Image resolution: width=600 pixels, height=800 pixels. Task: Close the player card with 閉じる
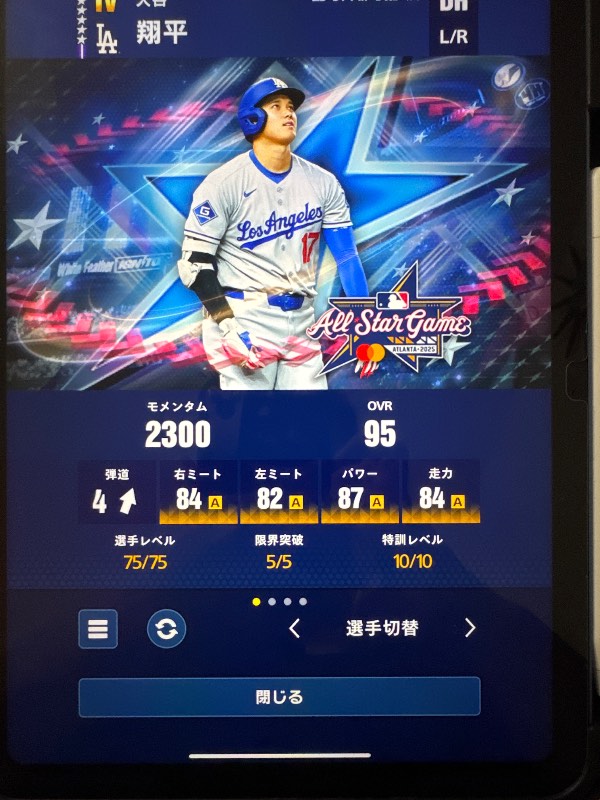(x=279, y=697)
